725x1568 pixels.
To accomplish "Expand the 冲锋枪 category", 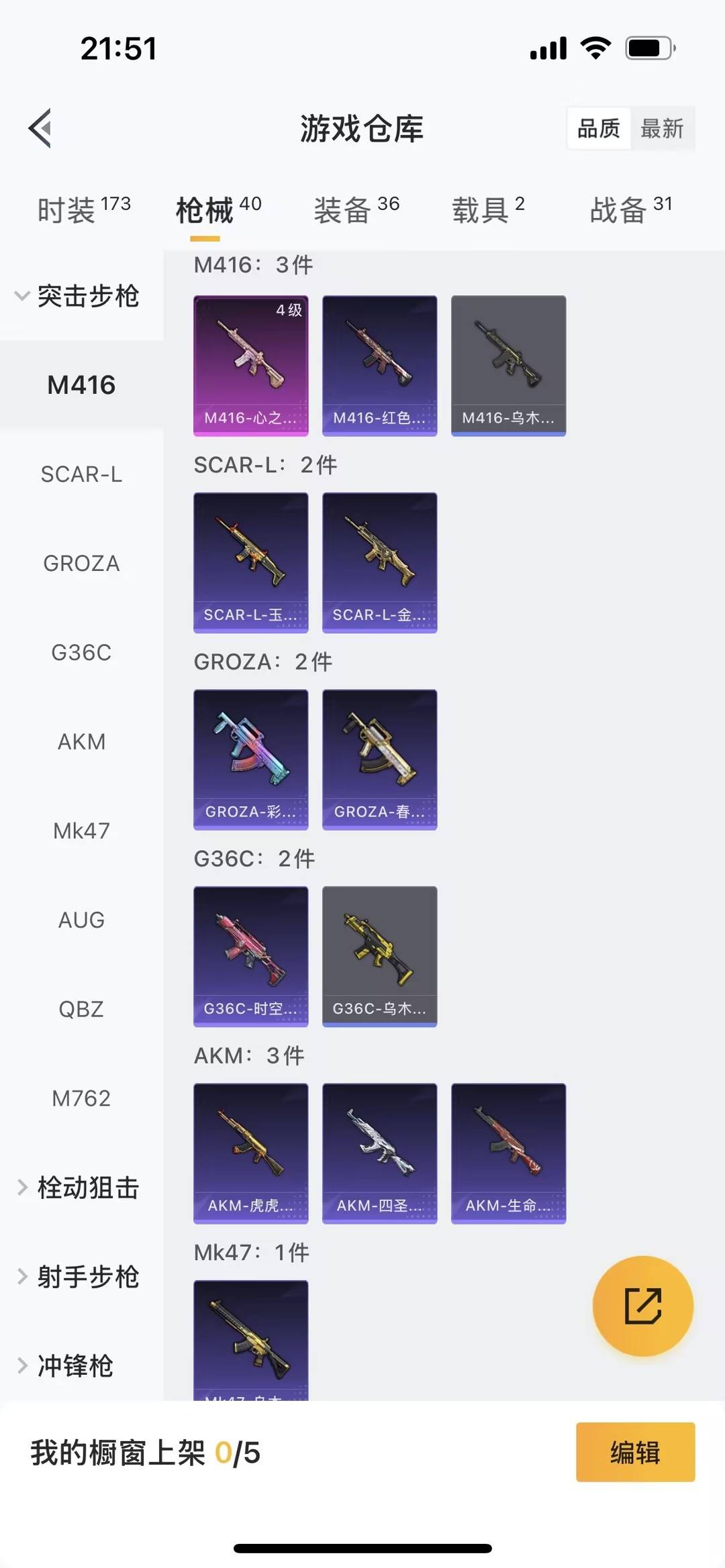I will pos(67,1366).
